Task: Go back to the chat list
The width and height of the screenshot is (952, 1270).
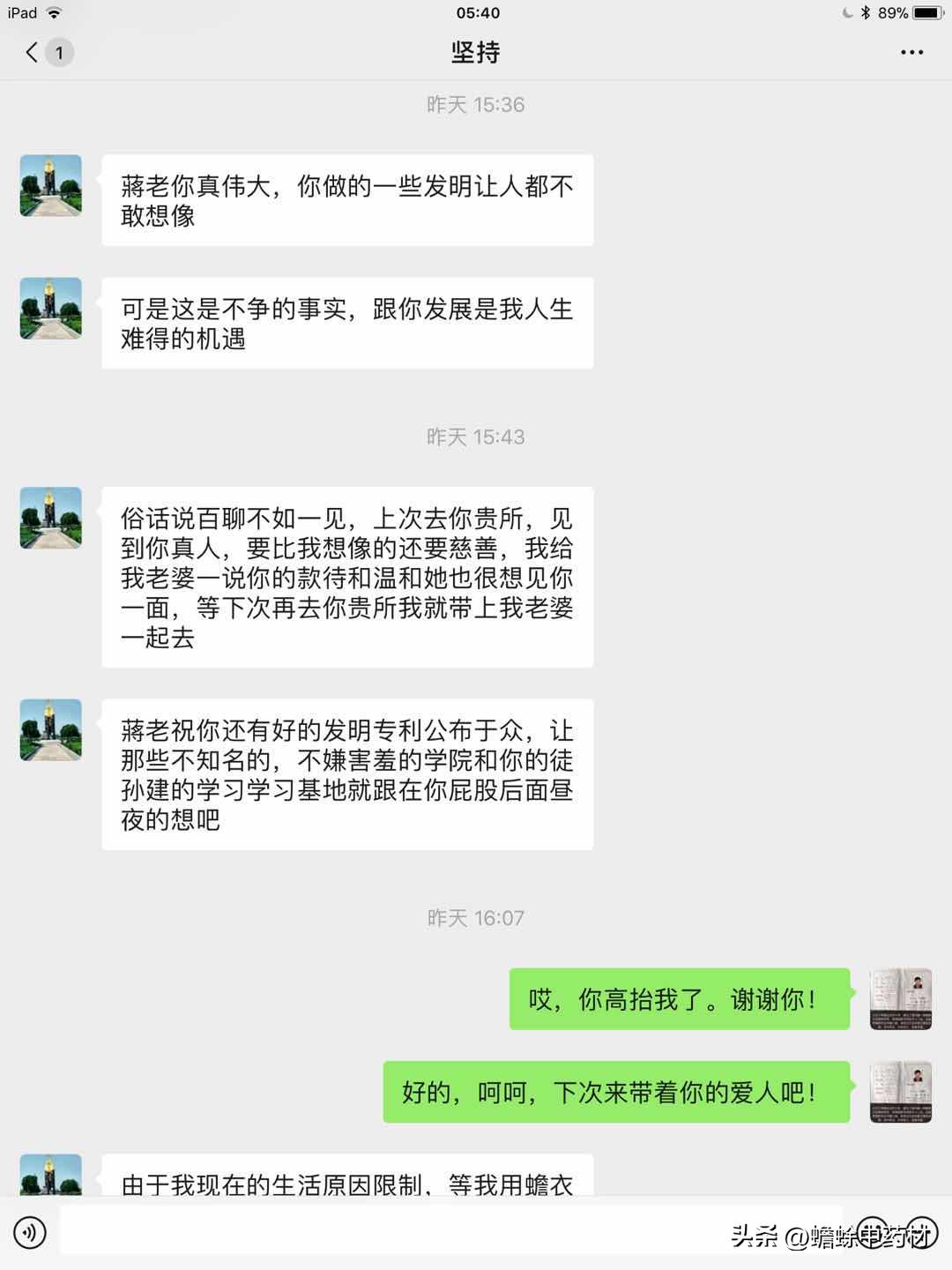Action: point(33,52)
